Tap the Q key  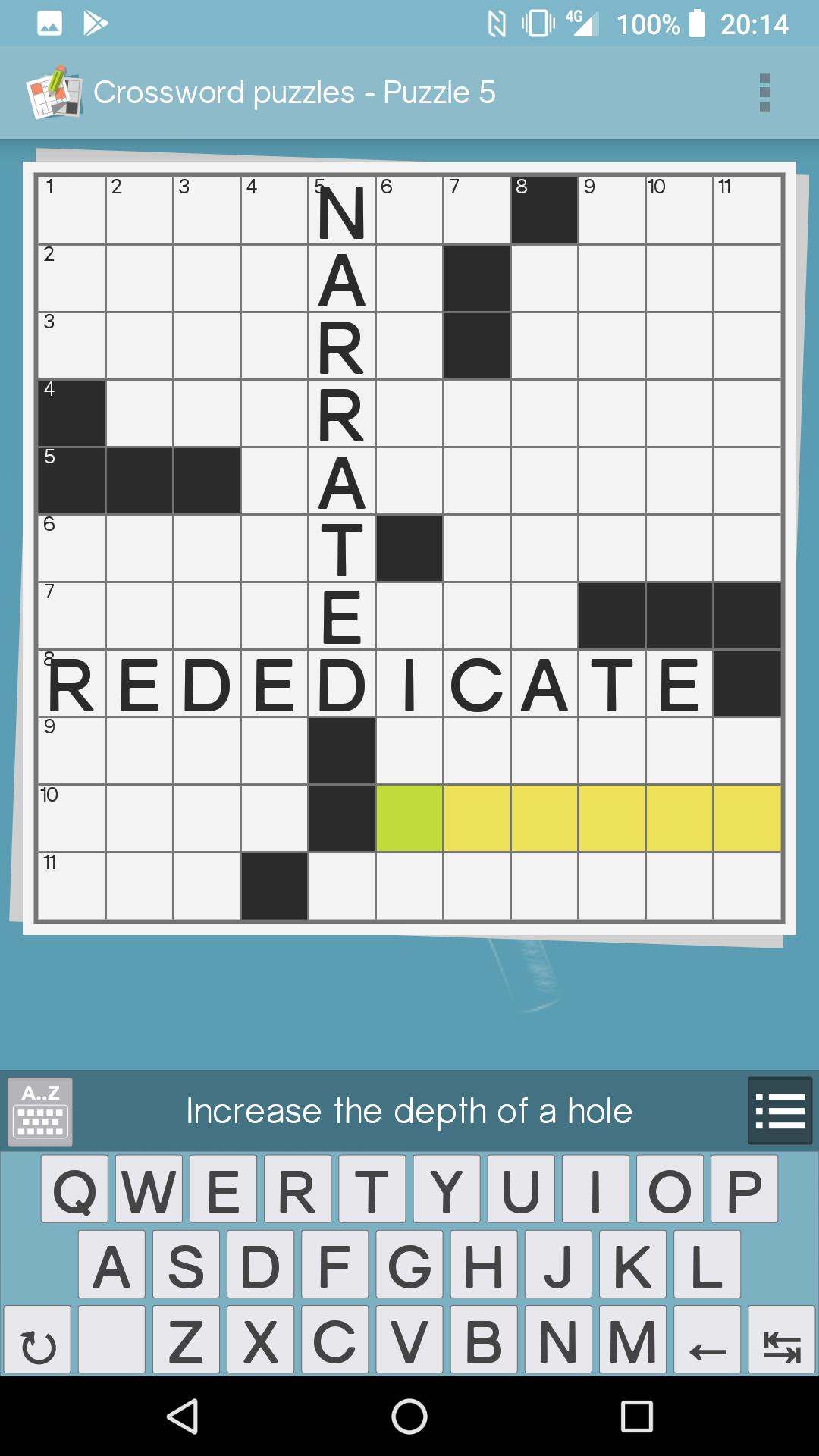[x=74, y=1189]
